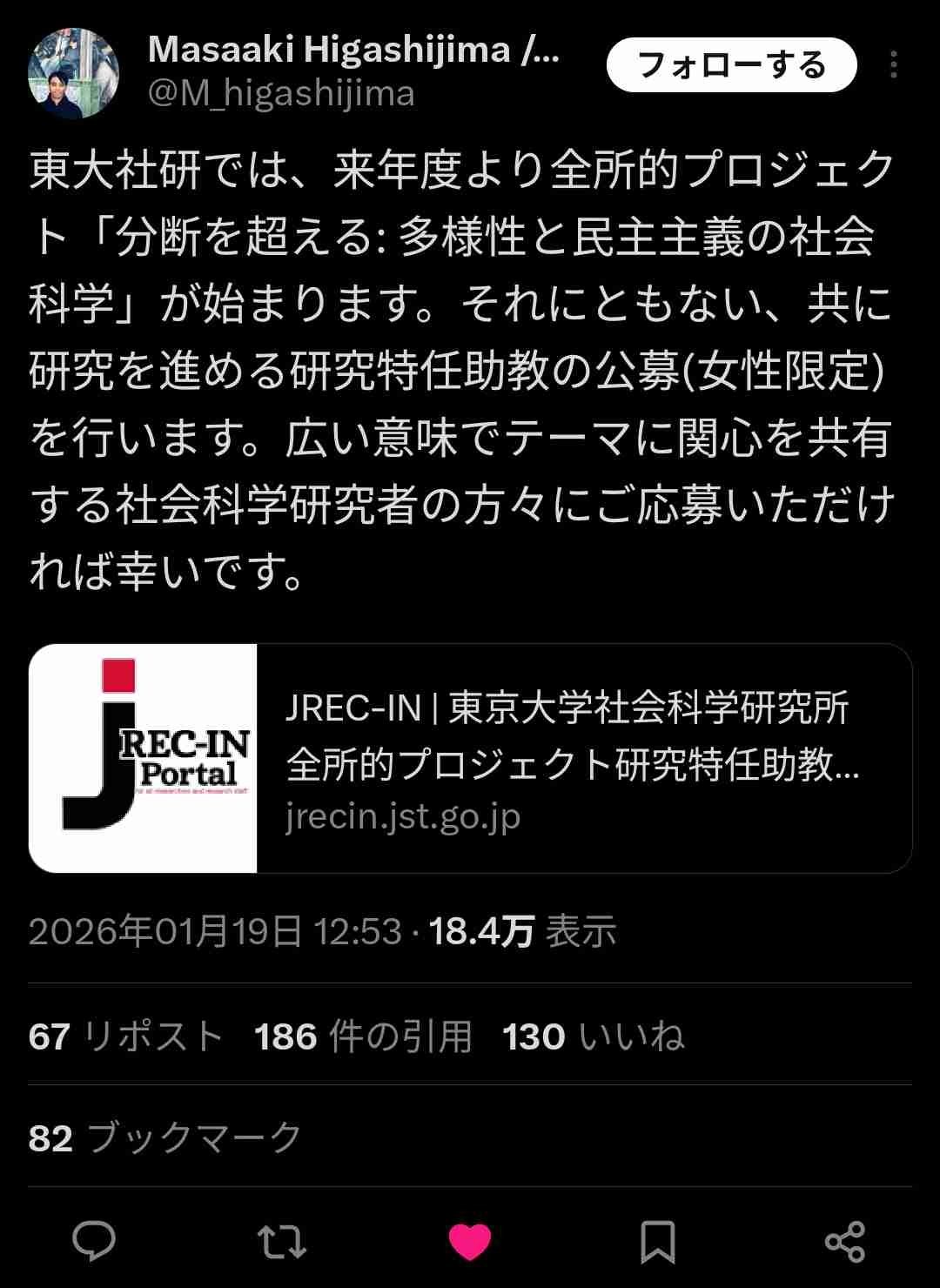View the 67 リポスト list

[x=125, y=1036]
